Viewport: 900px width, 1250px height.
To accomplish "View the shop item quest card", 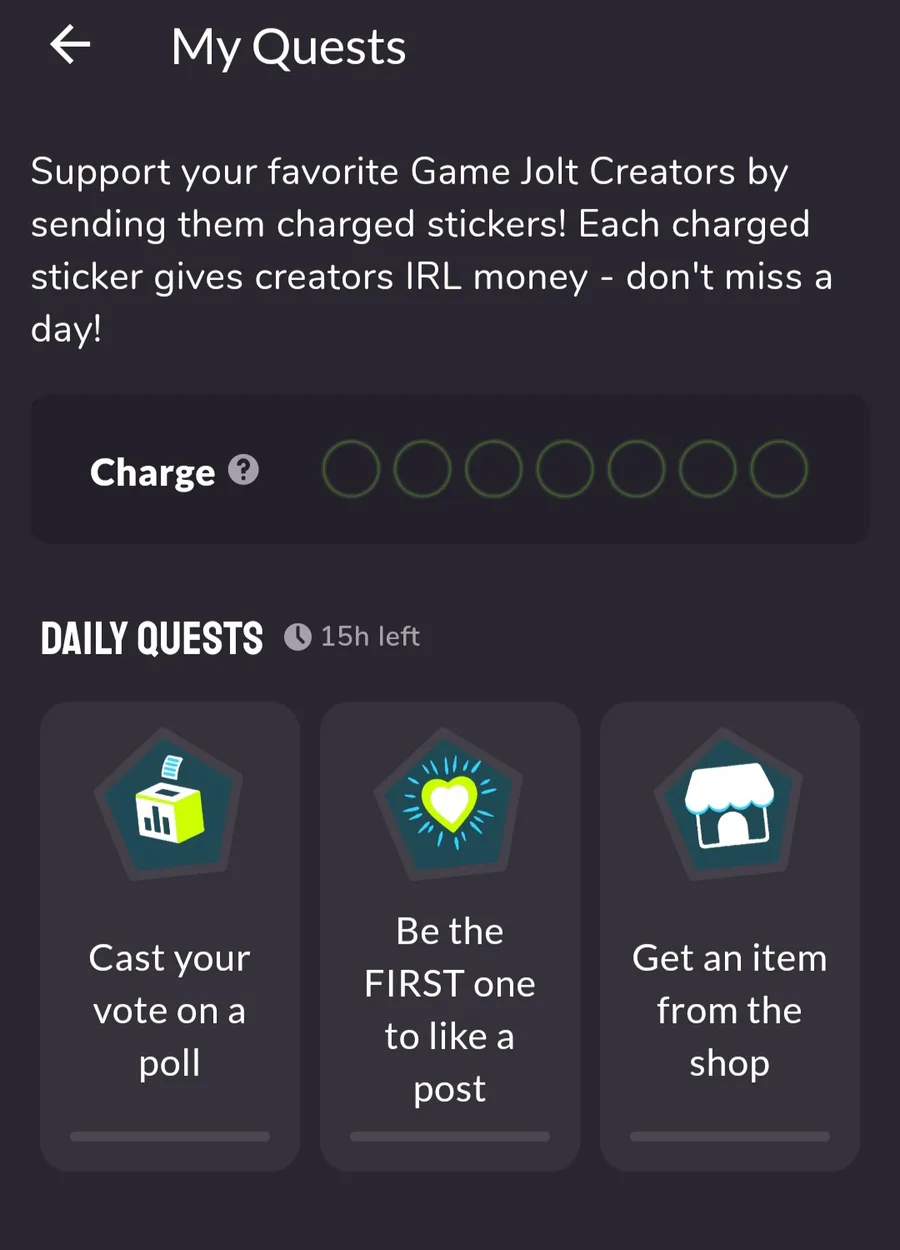I will (729, 935).
